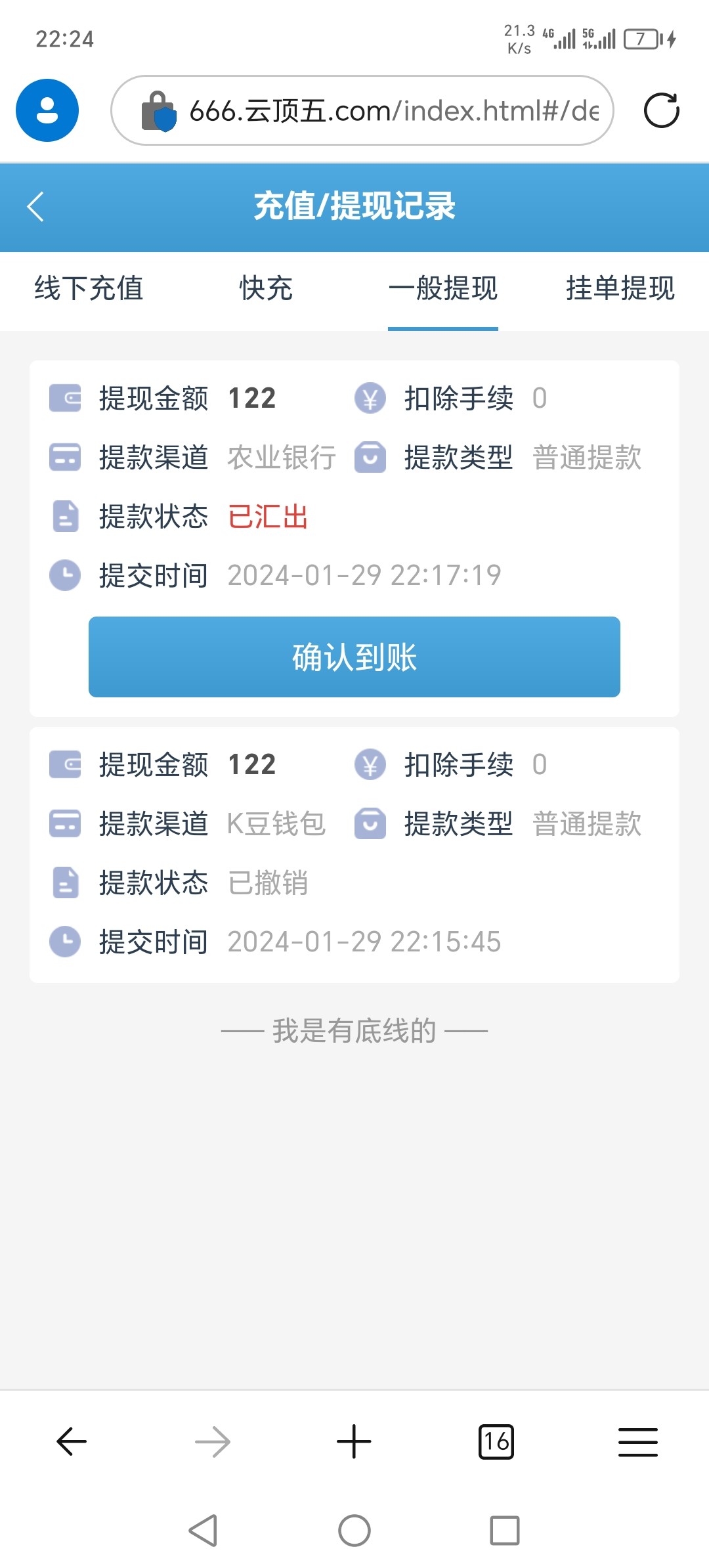709x1568 pixels.
Task: Tap the 确认到账 button
Action: tap(354, 657)
